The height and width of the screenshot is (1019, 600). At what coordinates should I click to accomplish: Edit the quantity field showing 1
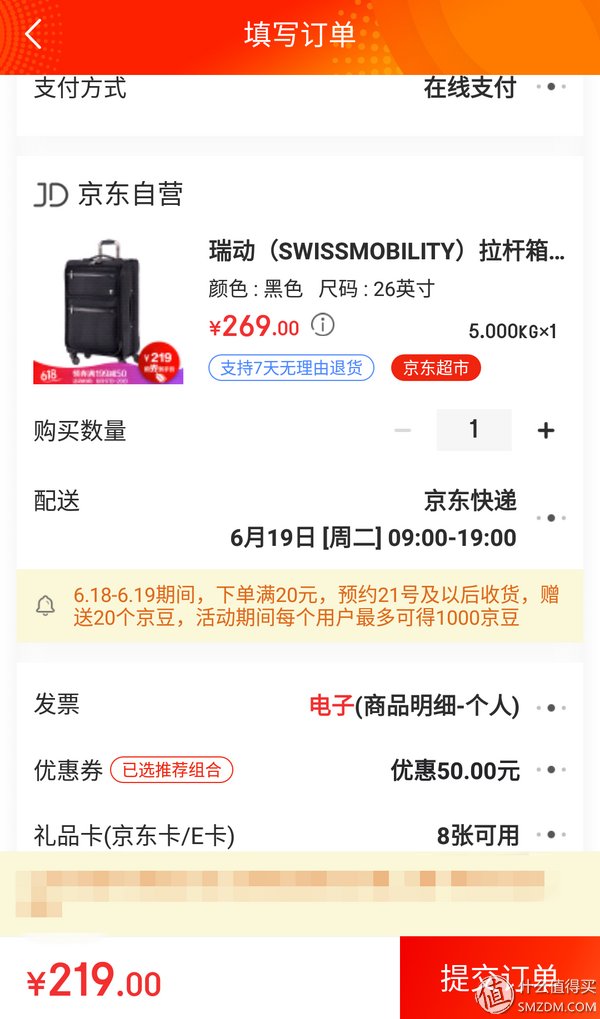pos(473,430)
